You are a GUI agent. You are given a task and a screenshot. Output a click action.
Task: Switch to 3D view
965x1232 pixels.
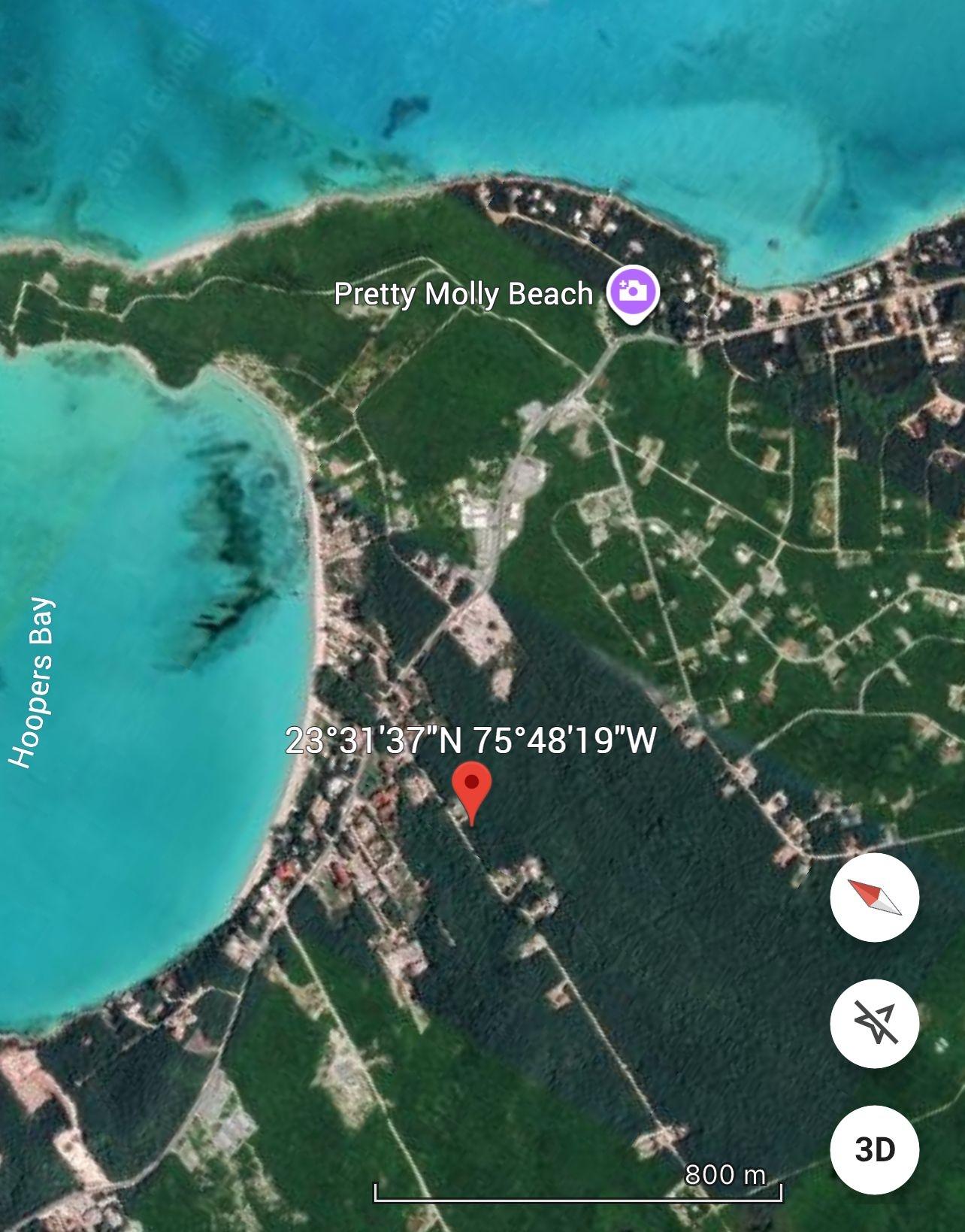coord(874,1149)
